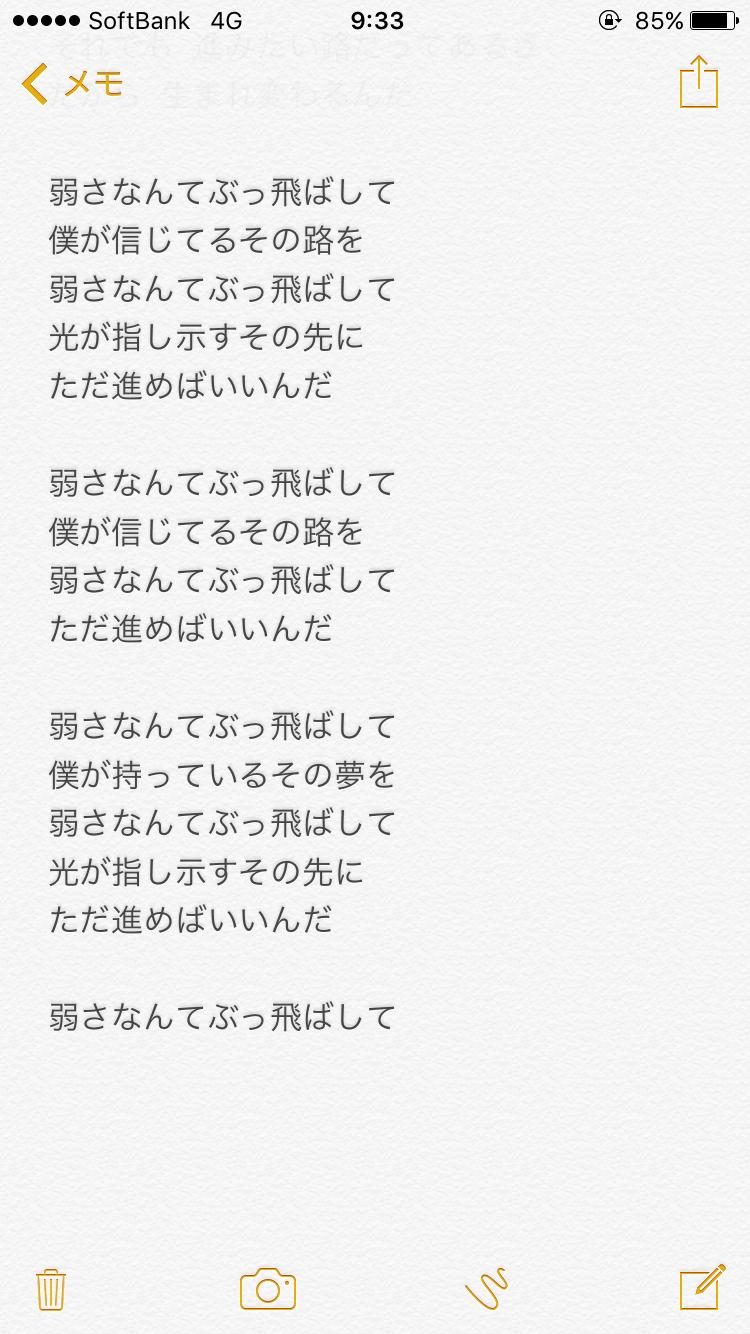
Task: Tap the compose icon to create new note
Action: (701, 1290)
